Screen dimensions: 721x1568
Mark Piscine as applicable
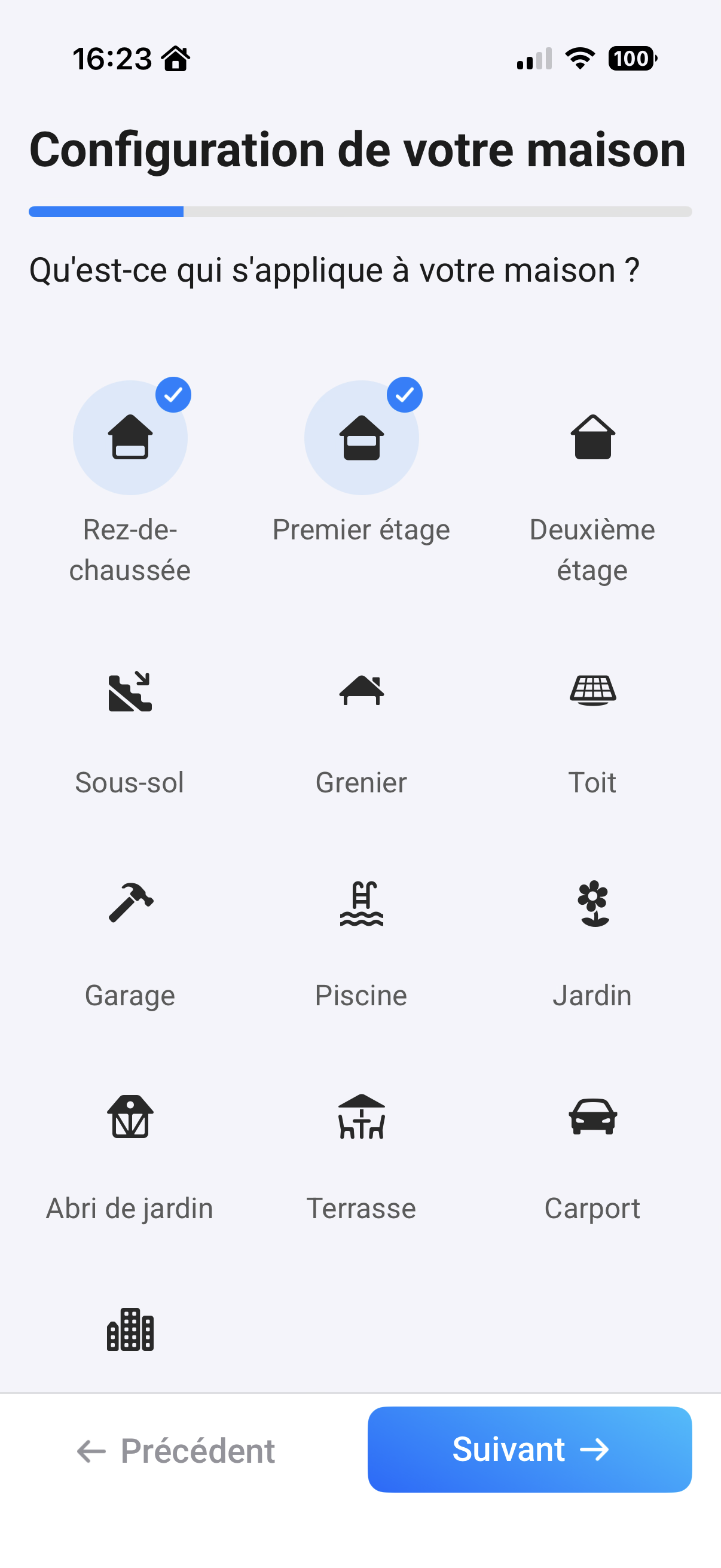[362, 904]
